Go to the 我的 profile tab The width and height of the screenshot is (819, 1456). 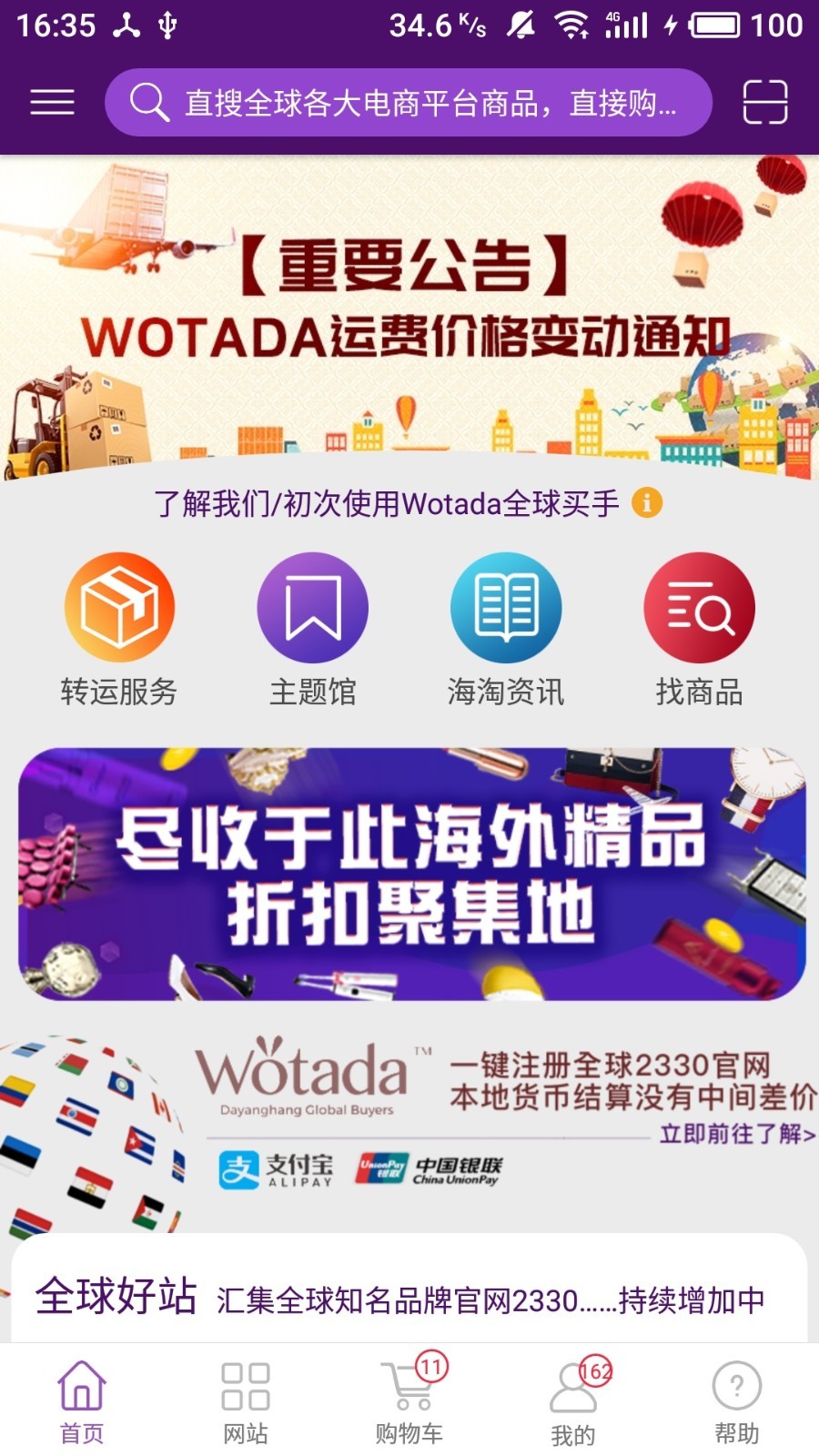click(x=573, y=1401)
